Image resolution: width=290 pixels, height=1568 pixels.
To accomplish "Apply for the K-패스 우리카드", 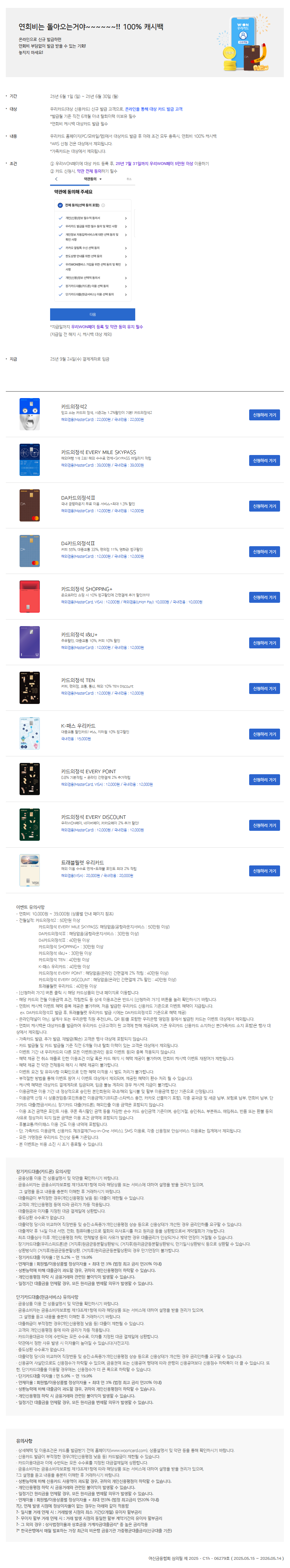I will pos(264,734).
